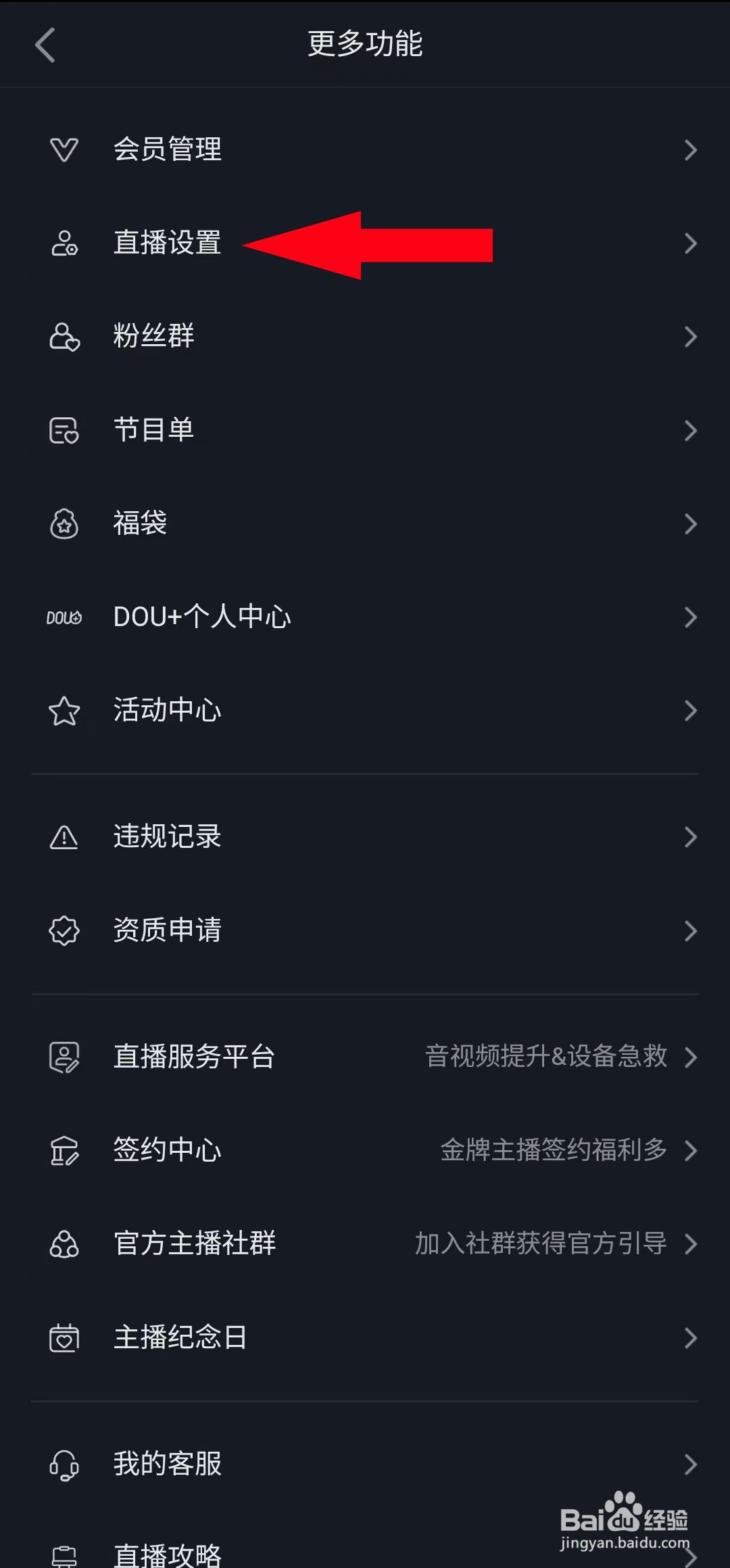The height and width of the screenshot is (1568, 730).
Task: Open 福袋 row
Action: 365,523
